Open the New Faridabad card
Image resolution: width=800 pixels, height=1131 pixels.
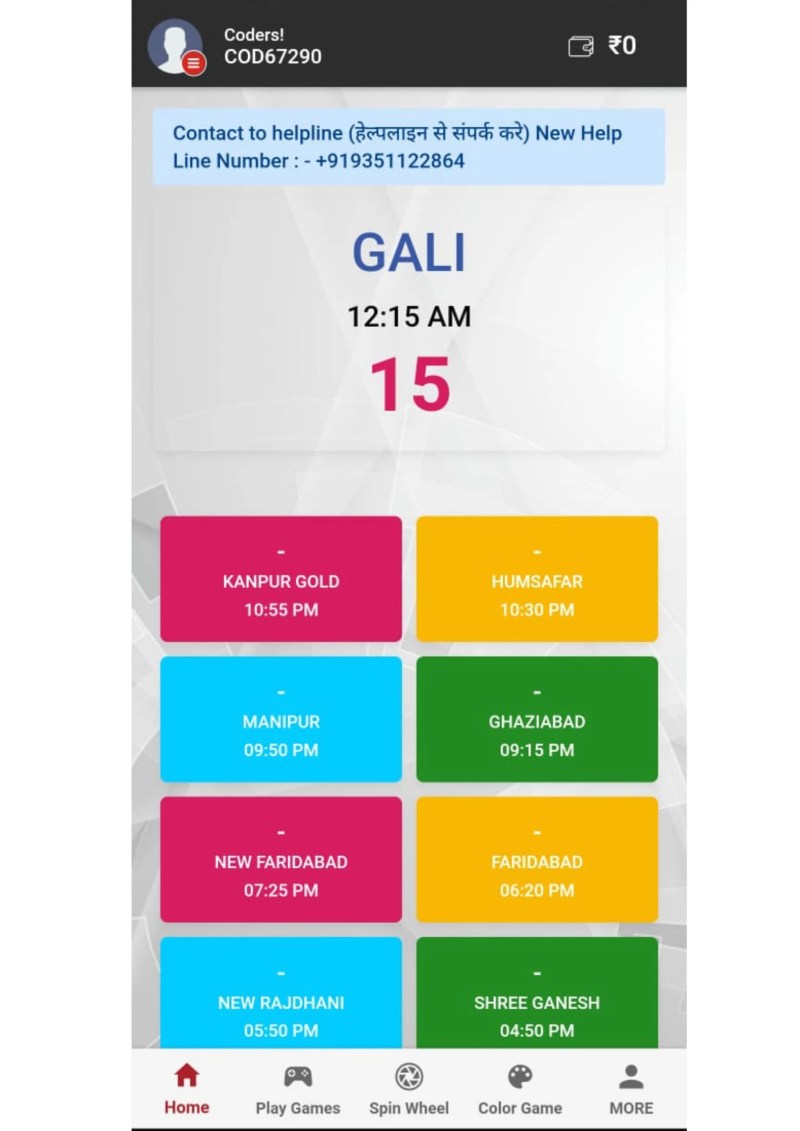point(281,859)
